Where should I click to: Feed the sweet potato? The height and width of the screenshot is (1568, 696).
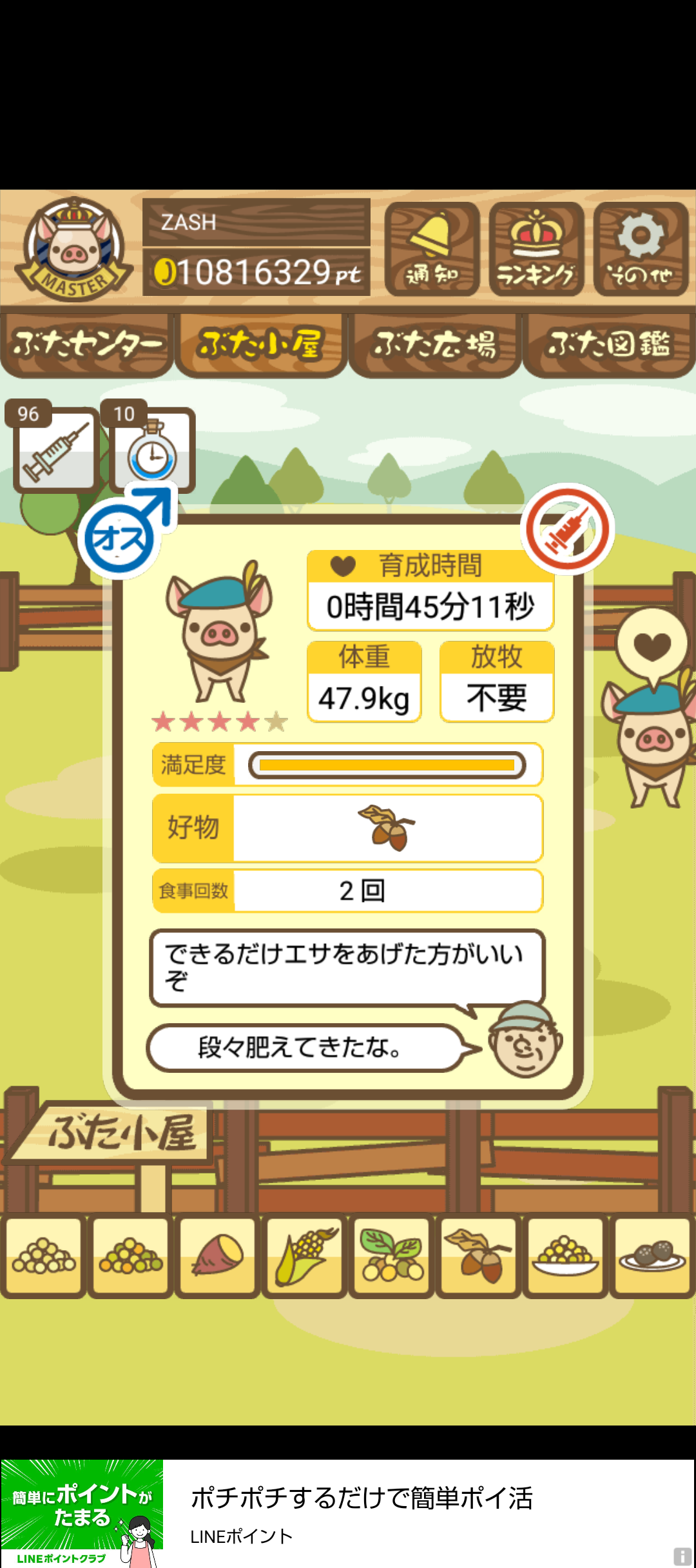click(x=218, y=1256)
